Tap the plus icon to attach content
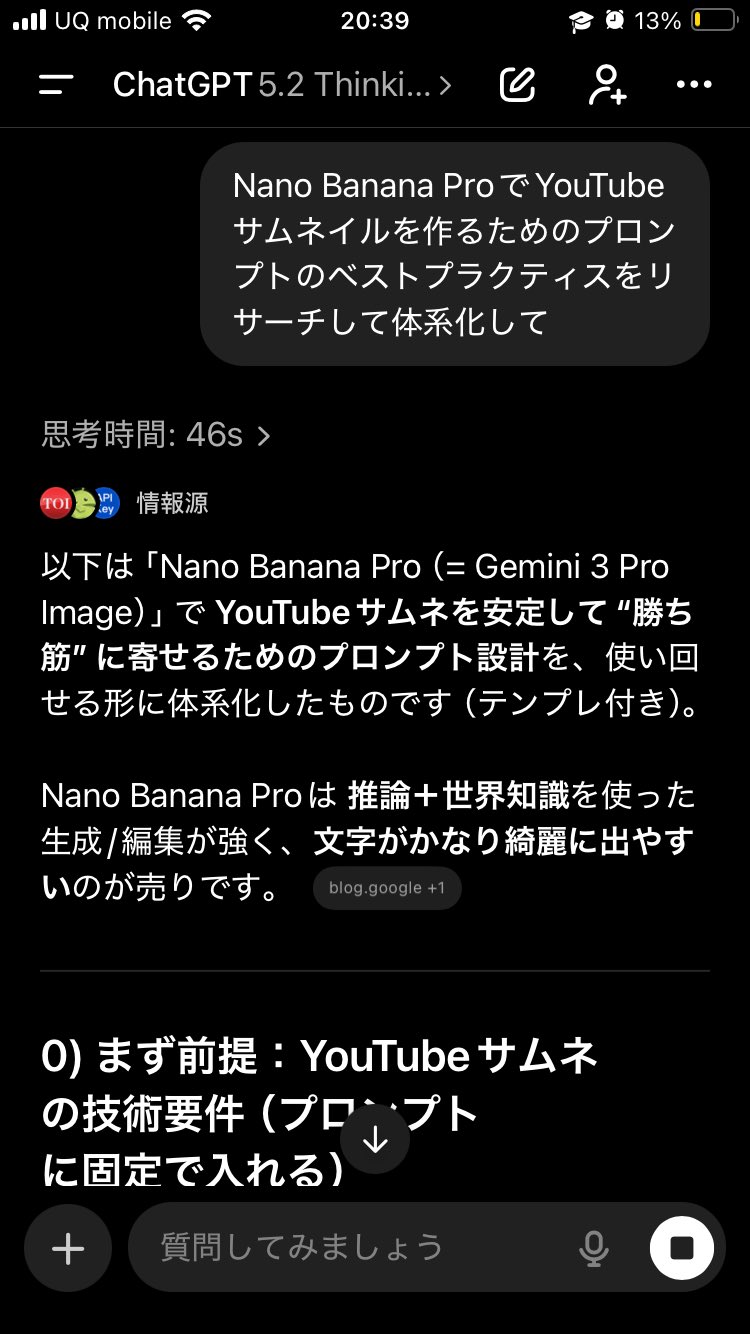Viewport: 750px width, 1334px height. (x=67, y=1247)
